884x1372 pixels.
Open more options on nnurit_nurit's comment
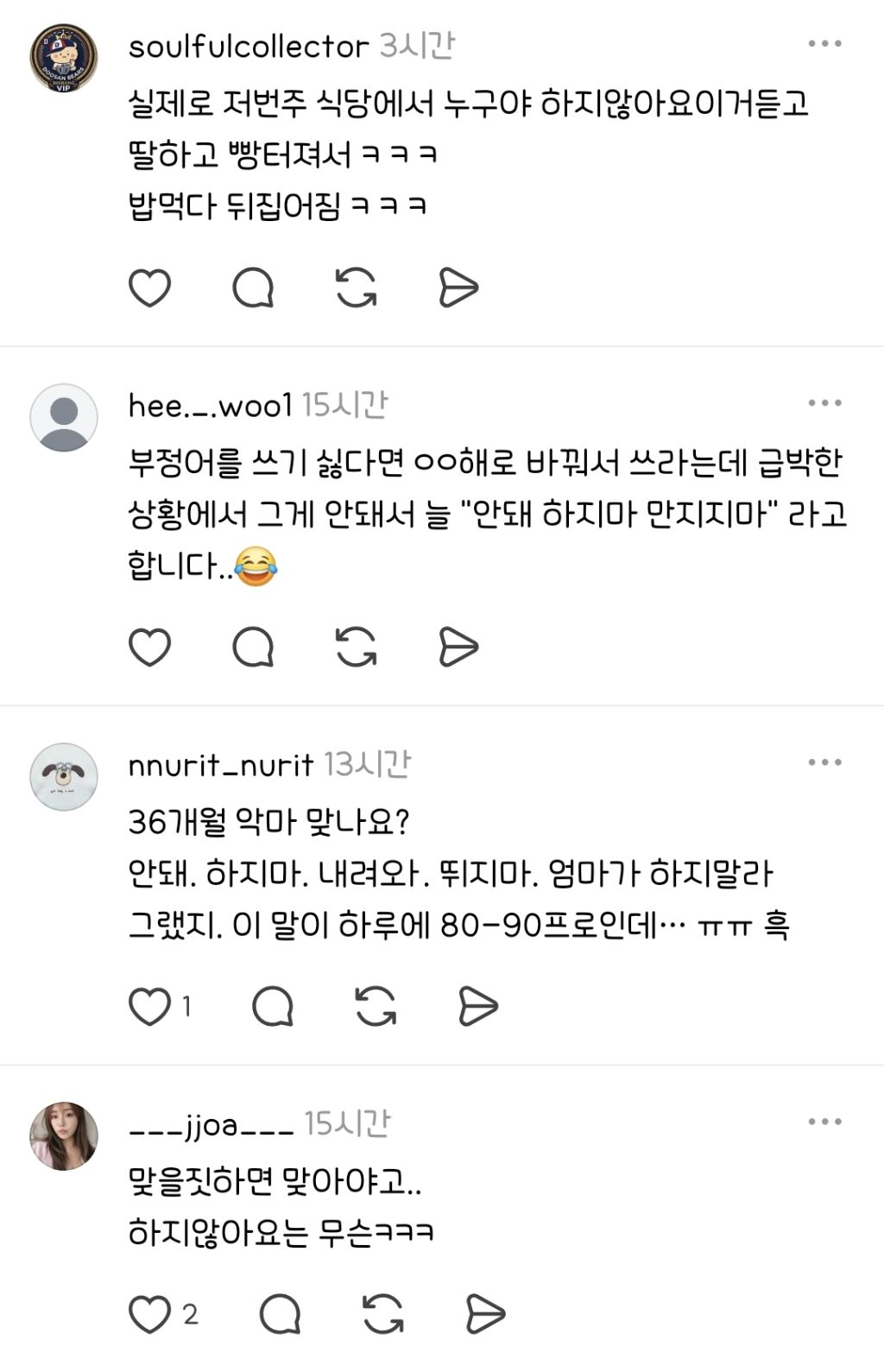point(824,762)
